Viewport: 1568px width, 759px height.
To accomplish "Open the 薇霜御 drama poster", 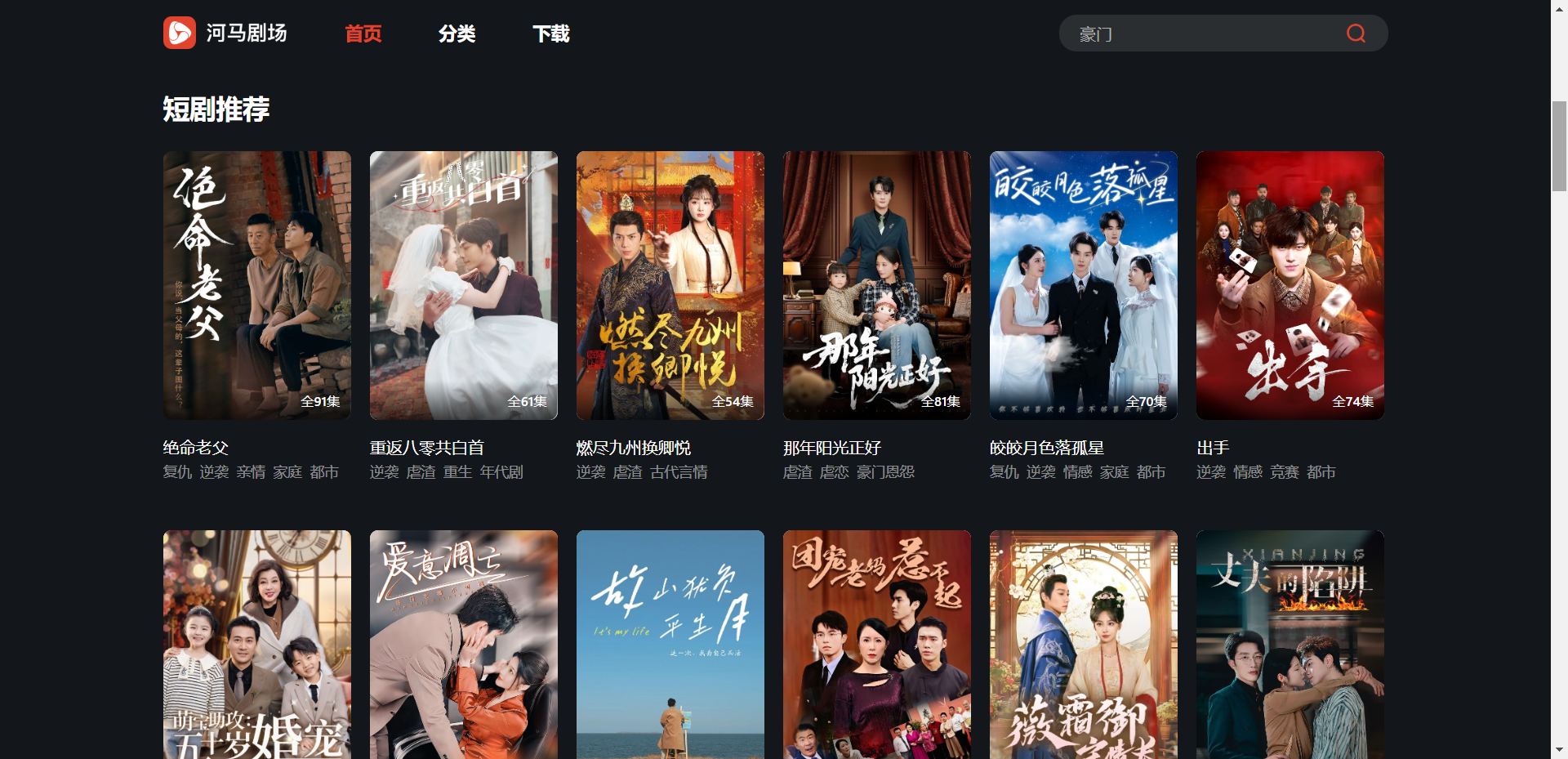I will (x=1083, y=645).
